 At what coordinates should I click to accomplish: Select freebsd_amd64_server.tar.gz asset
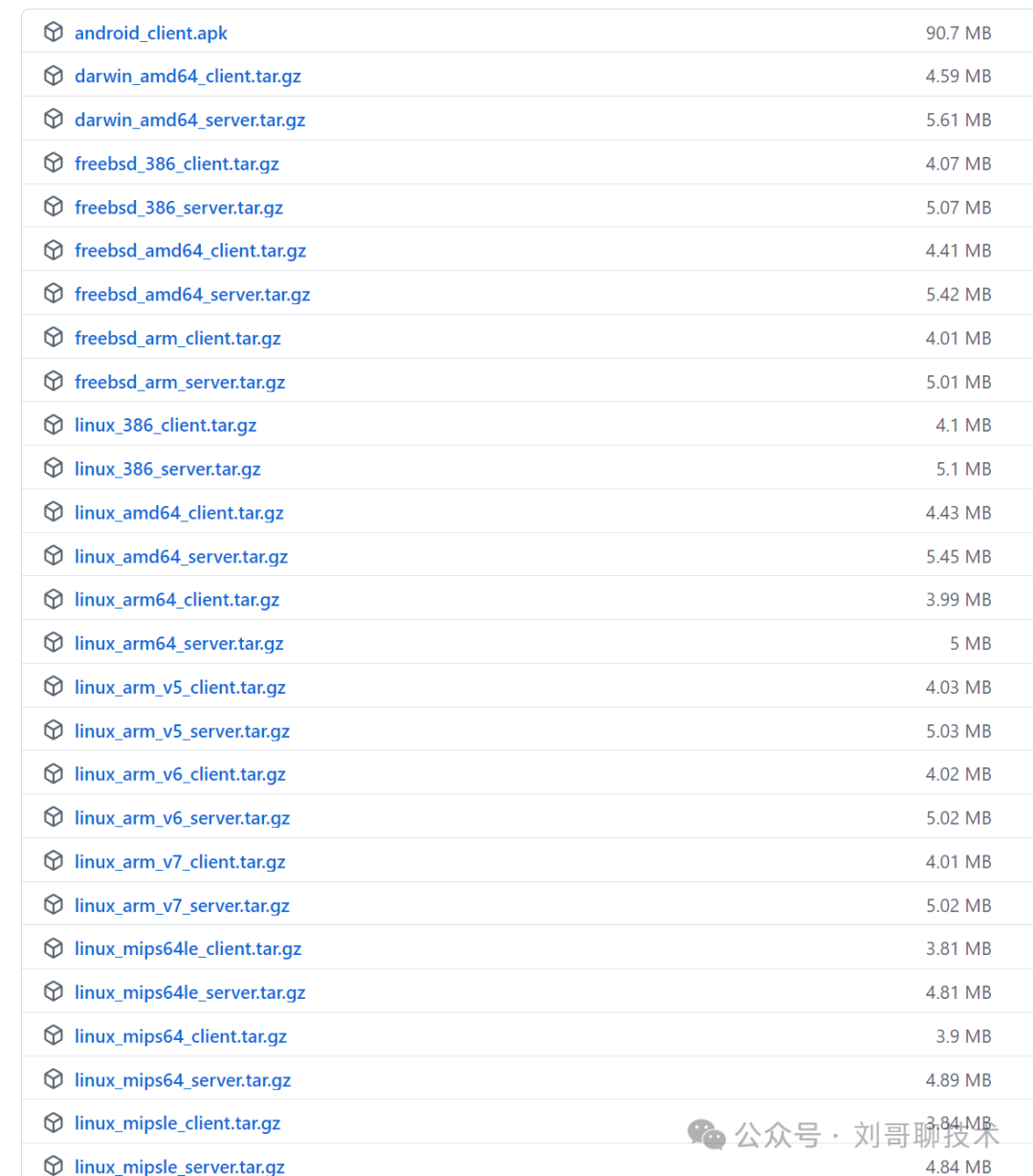coord(192,295)
